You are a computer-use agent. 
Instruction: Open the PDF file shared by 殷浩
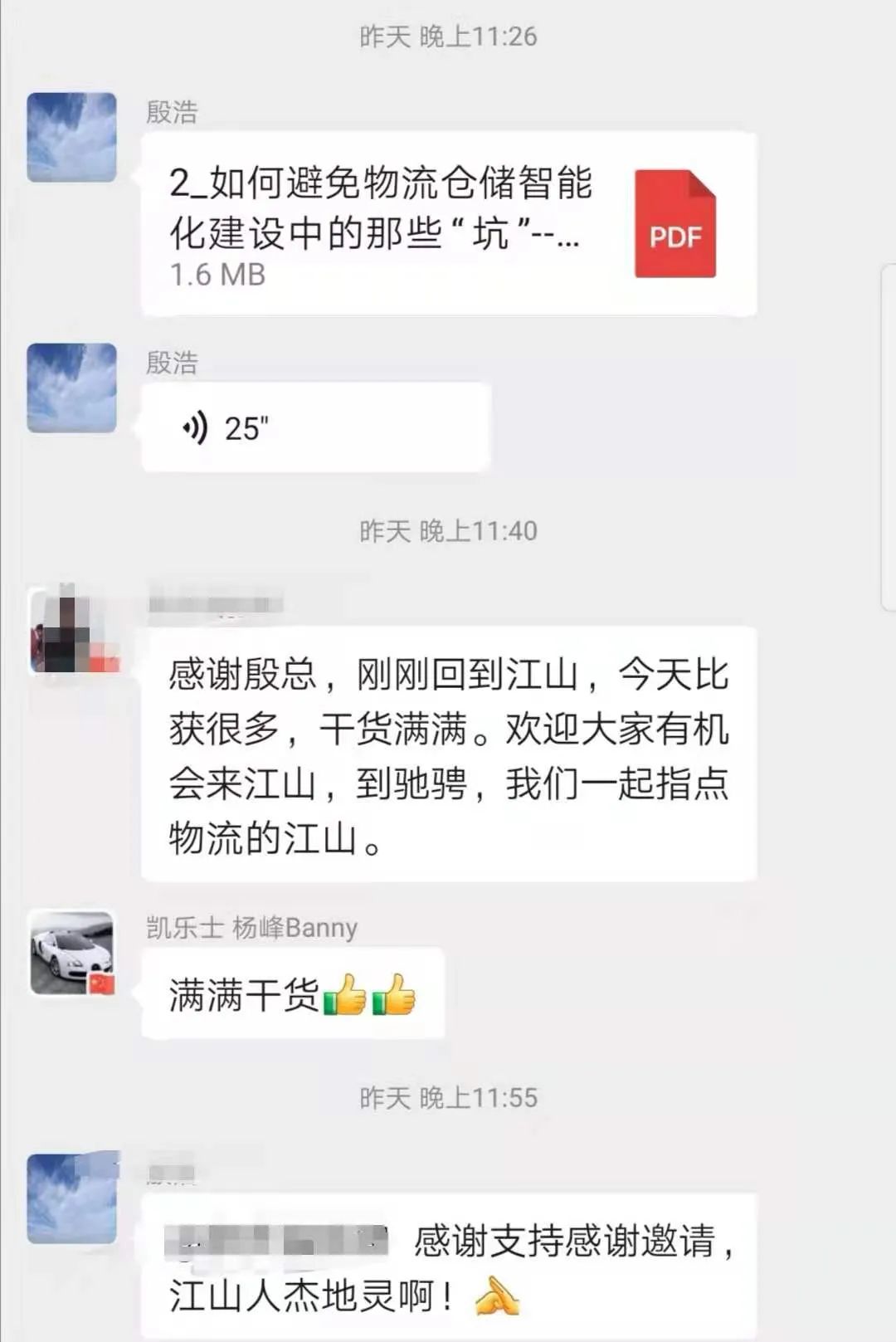[x=448, y=224]
